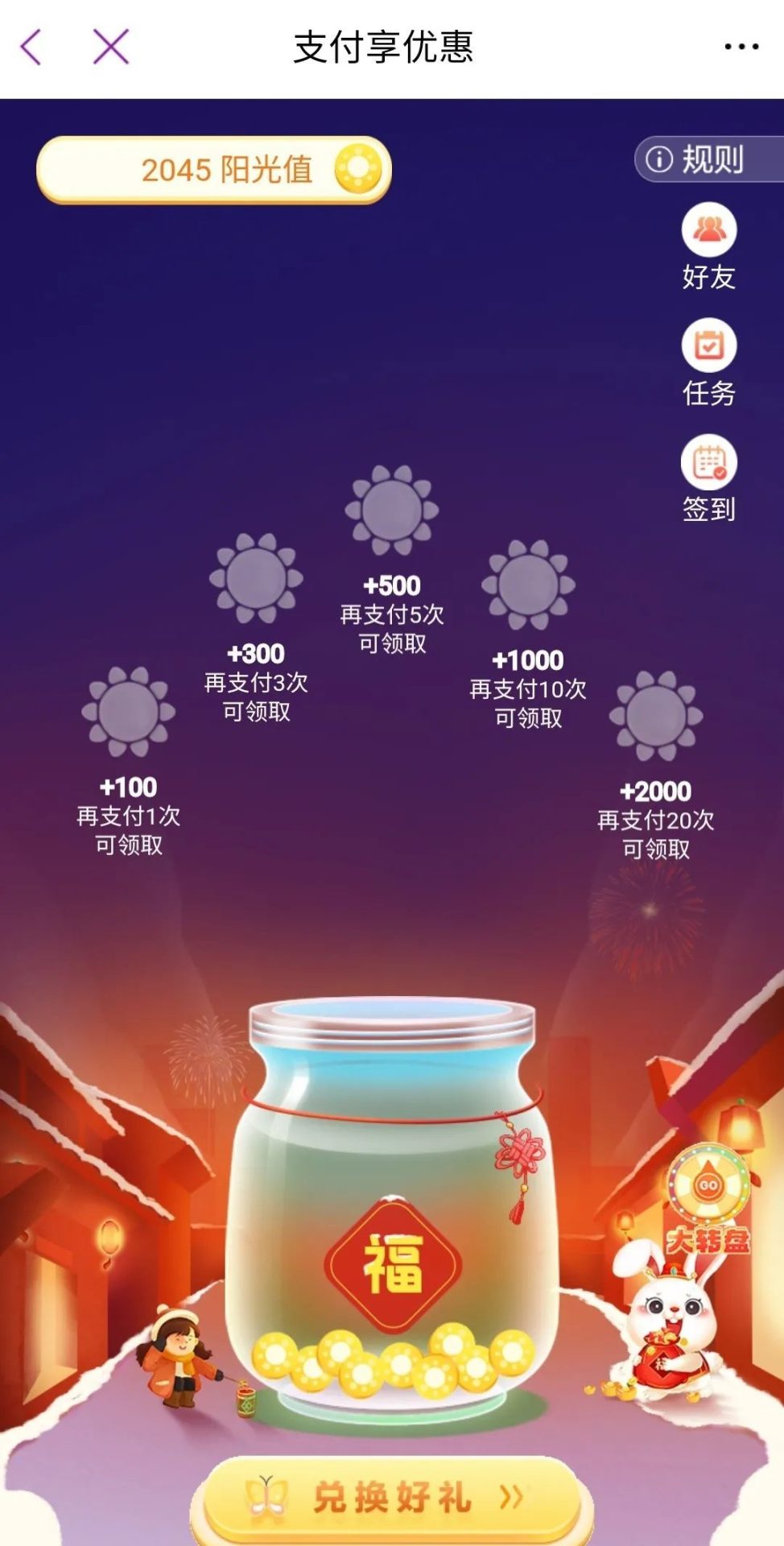Close the 支付享优惠 page
Screen dimensions: 784x1546
click(110, 47)
